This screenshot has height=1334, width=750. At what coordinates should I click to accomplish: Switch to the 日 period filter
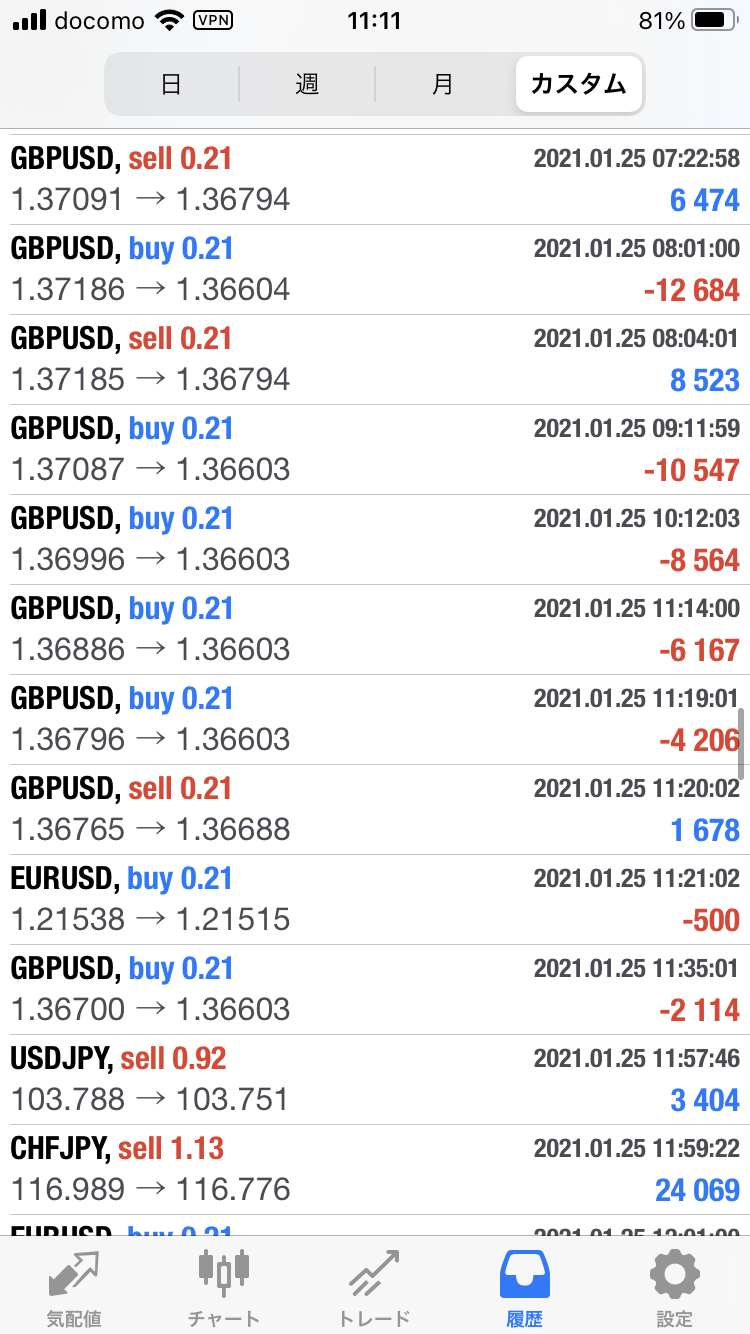[171, 84]
